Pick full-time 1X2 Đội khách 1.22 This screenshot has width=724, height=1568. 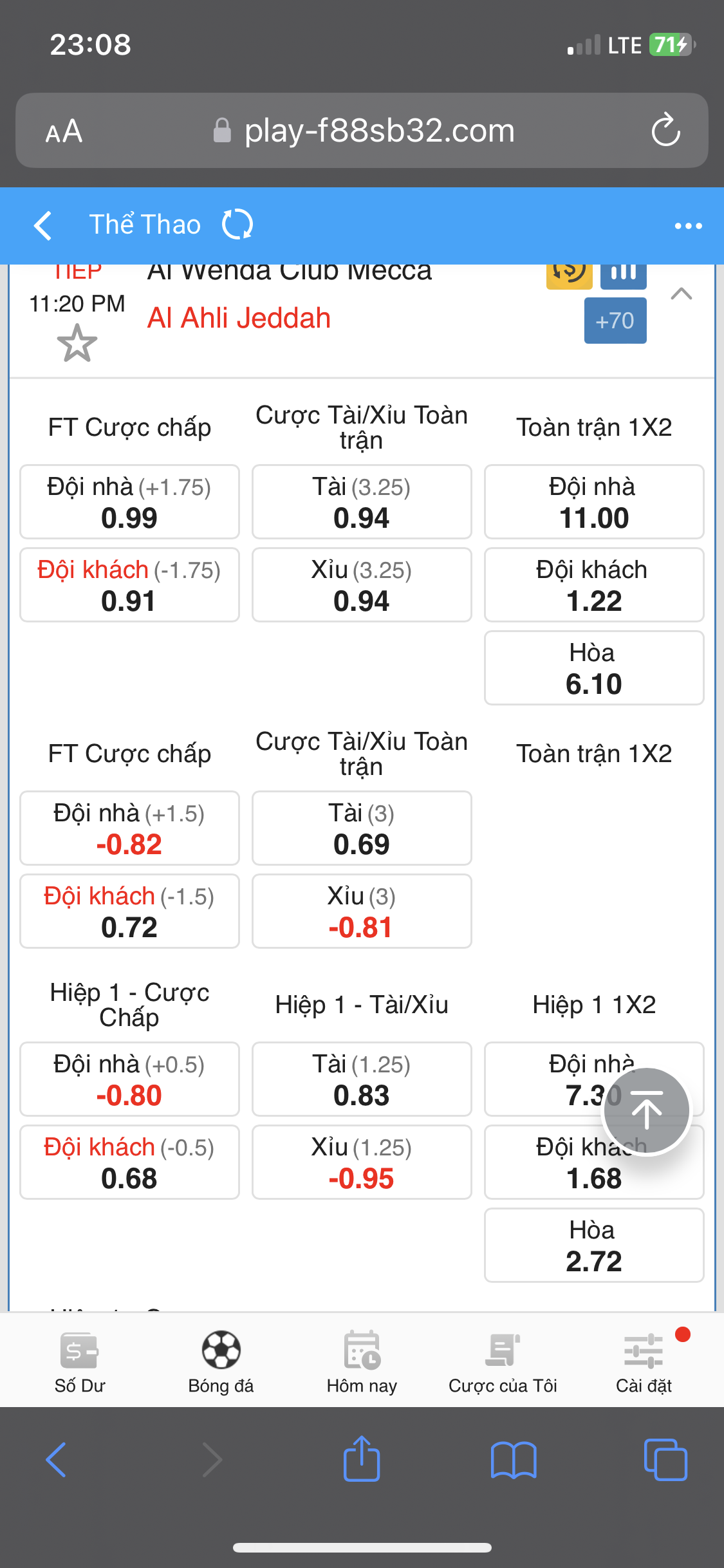point(594,585)
